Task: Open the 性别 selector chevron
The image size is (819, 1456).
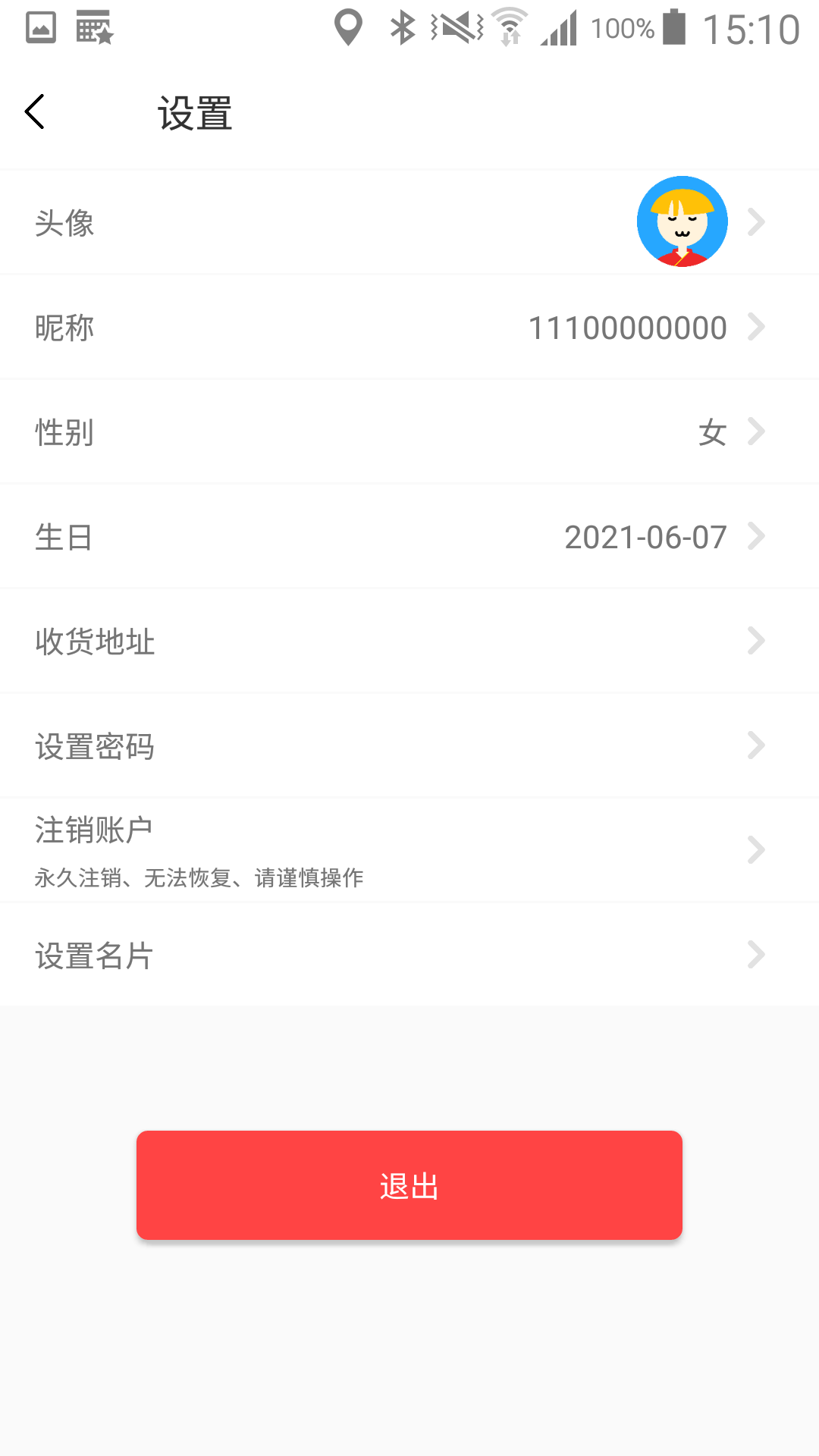Action: [x=757, y=431]
